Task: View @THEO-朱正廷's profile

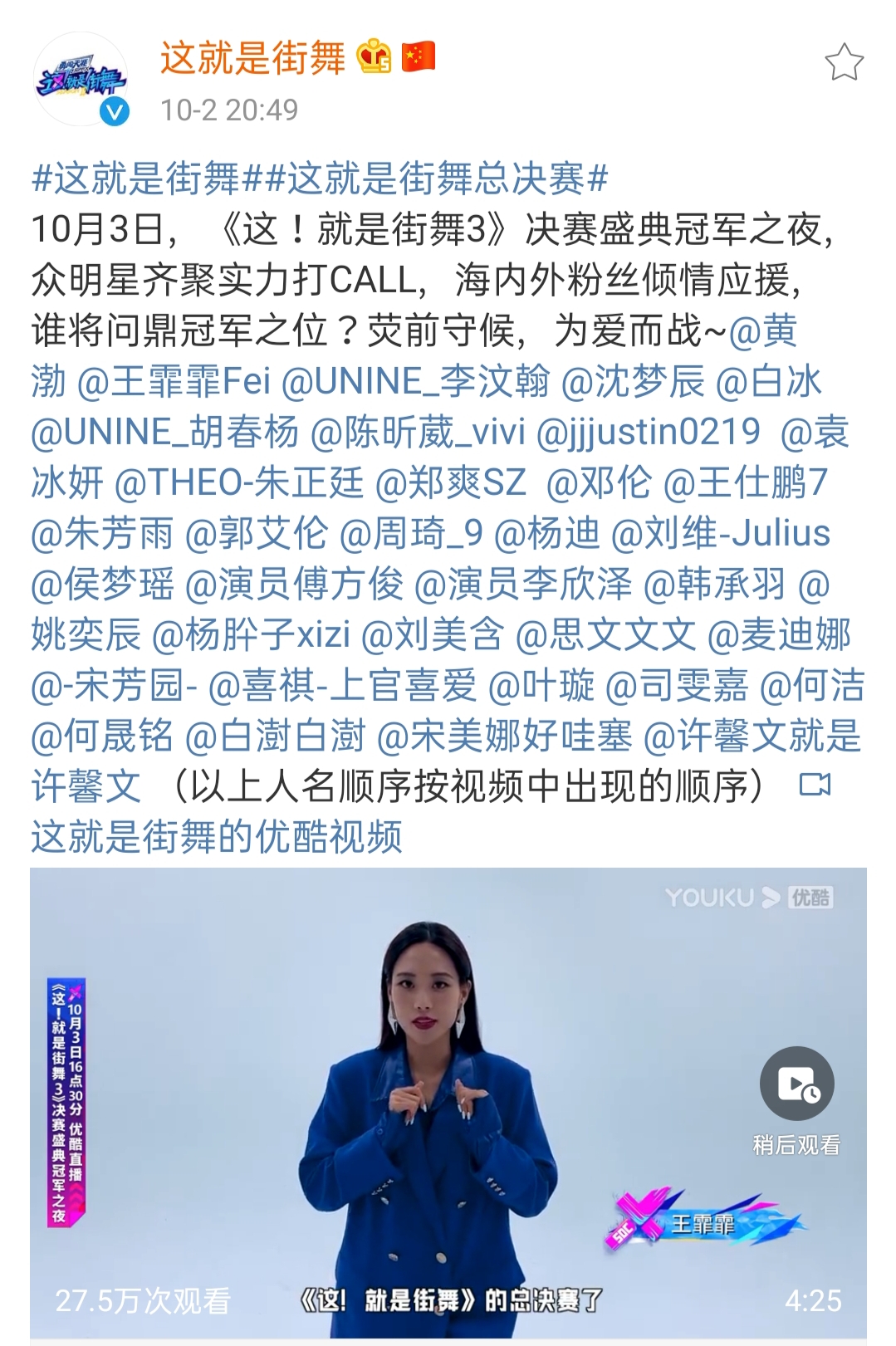Action: tap(239, 482)
